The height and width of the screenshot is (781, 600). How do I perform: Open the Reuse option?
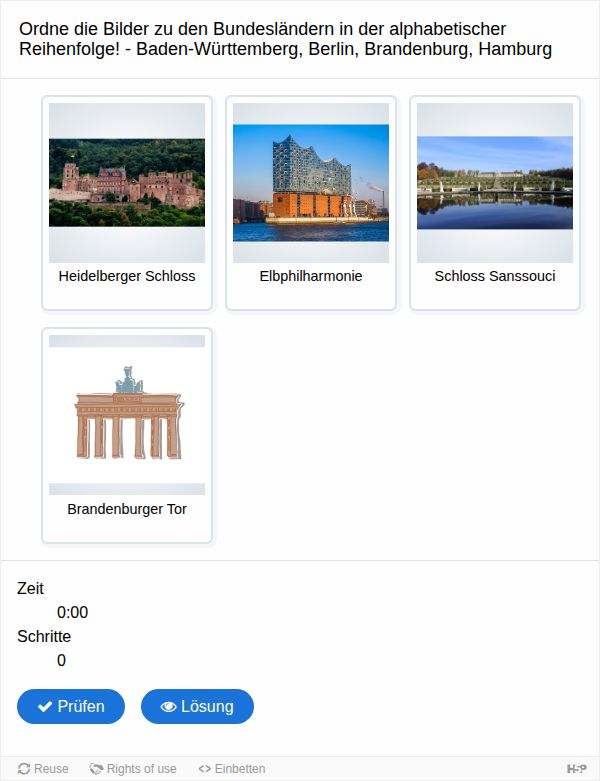[x=43, y=769]
